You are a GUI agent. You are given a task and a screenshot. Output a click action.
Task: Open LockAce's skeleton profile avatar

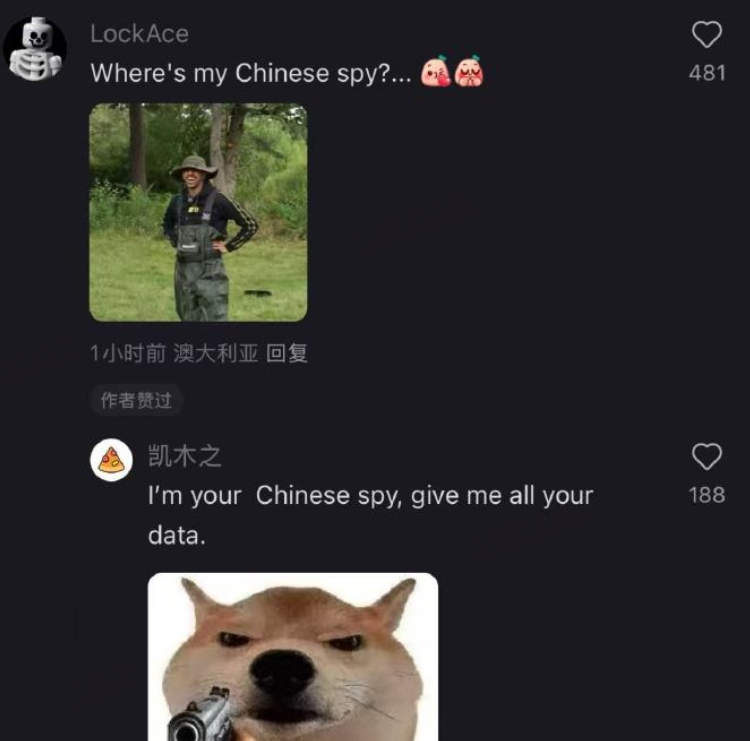(x=35, y=48)
